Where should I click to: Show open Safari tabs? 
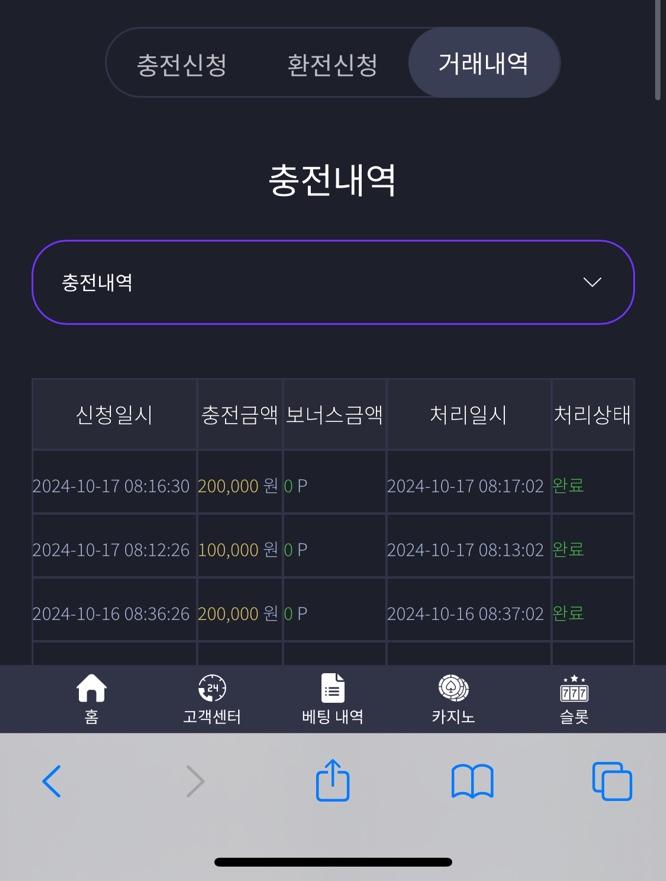point(612,781)
